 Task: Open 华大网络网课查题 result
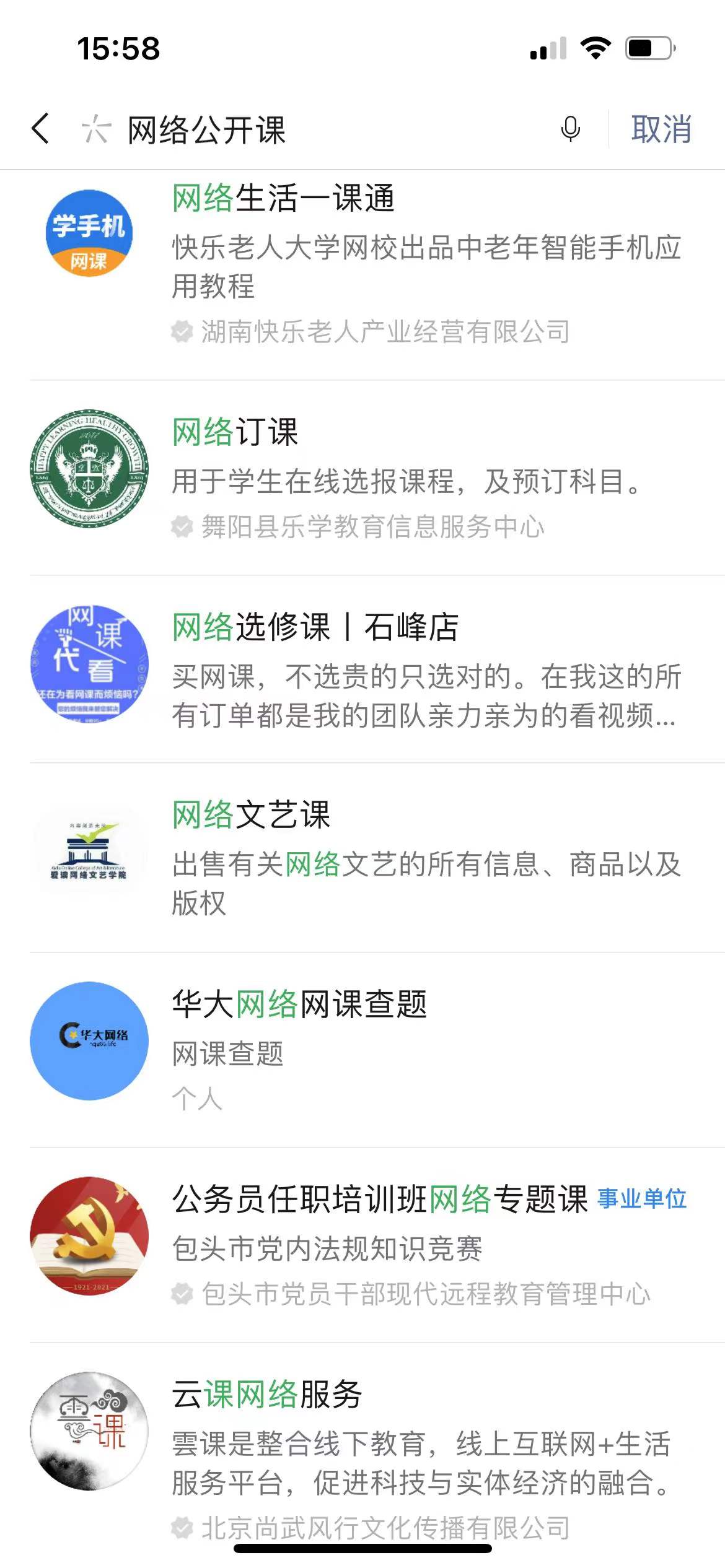300,1004
